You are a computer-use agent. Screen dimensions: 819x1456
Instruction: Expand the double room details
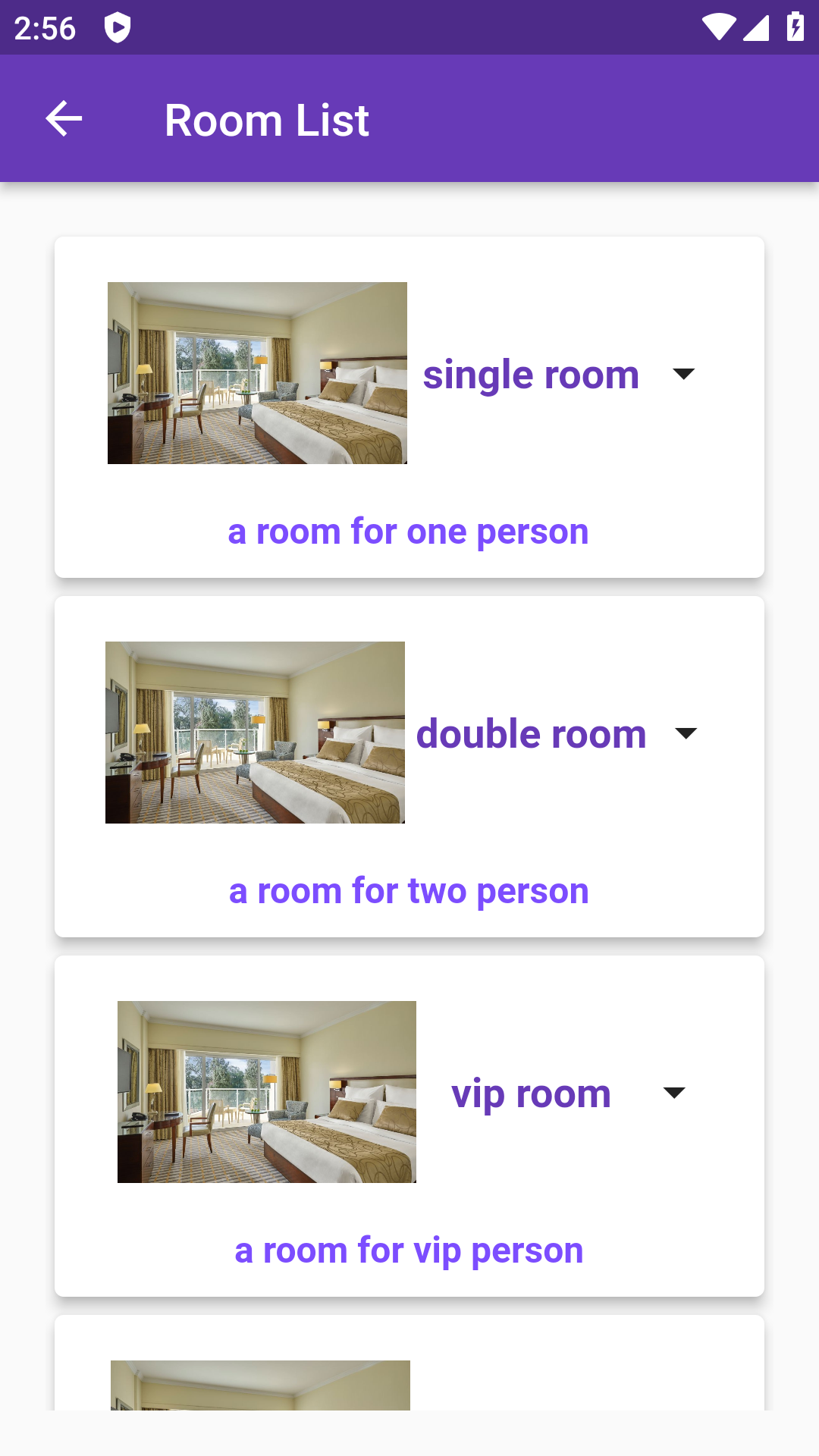[x=685, y=733]
